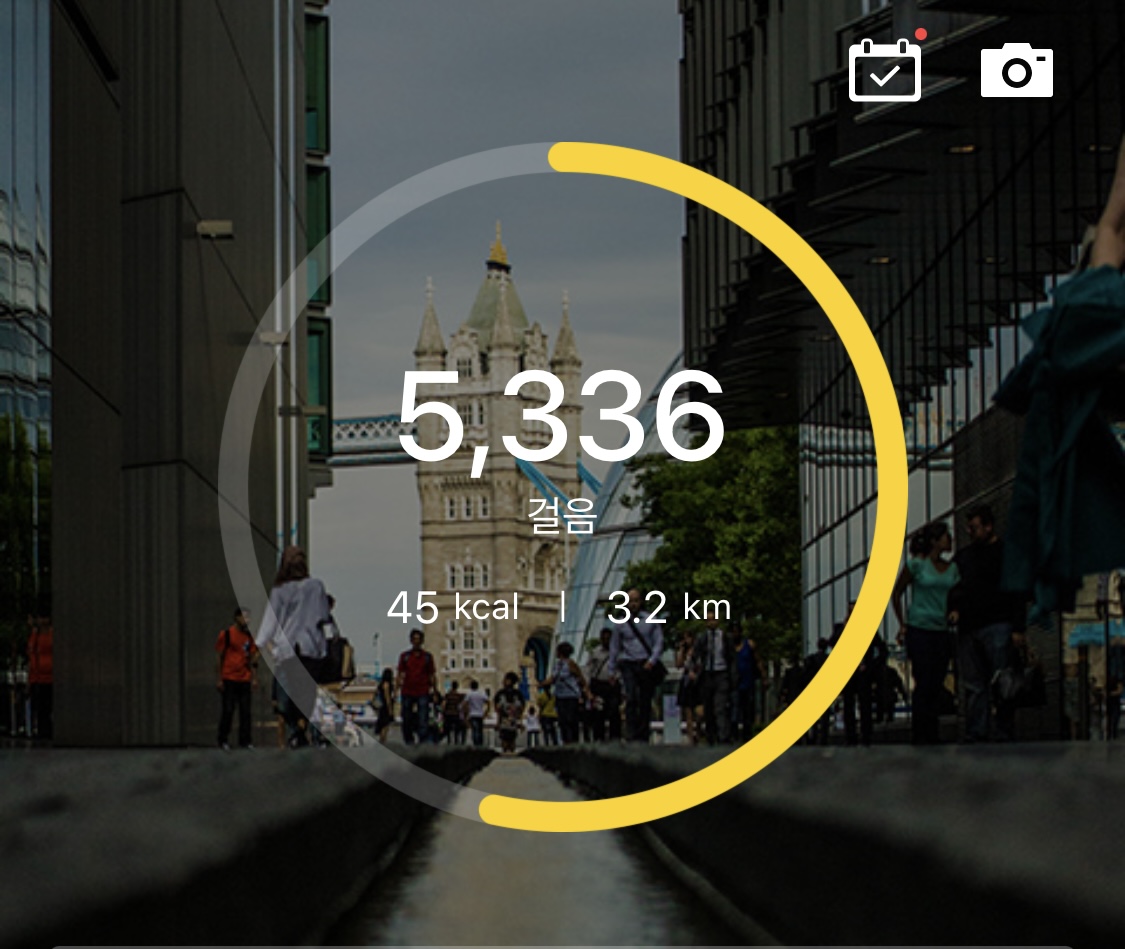Open the camera icon
The width and height of the screenshot is (1125, 949).
[1016, 71]
